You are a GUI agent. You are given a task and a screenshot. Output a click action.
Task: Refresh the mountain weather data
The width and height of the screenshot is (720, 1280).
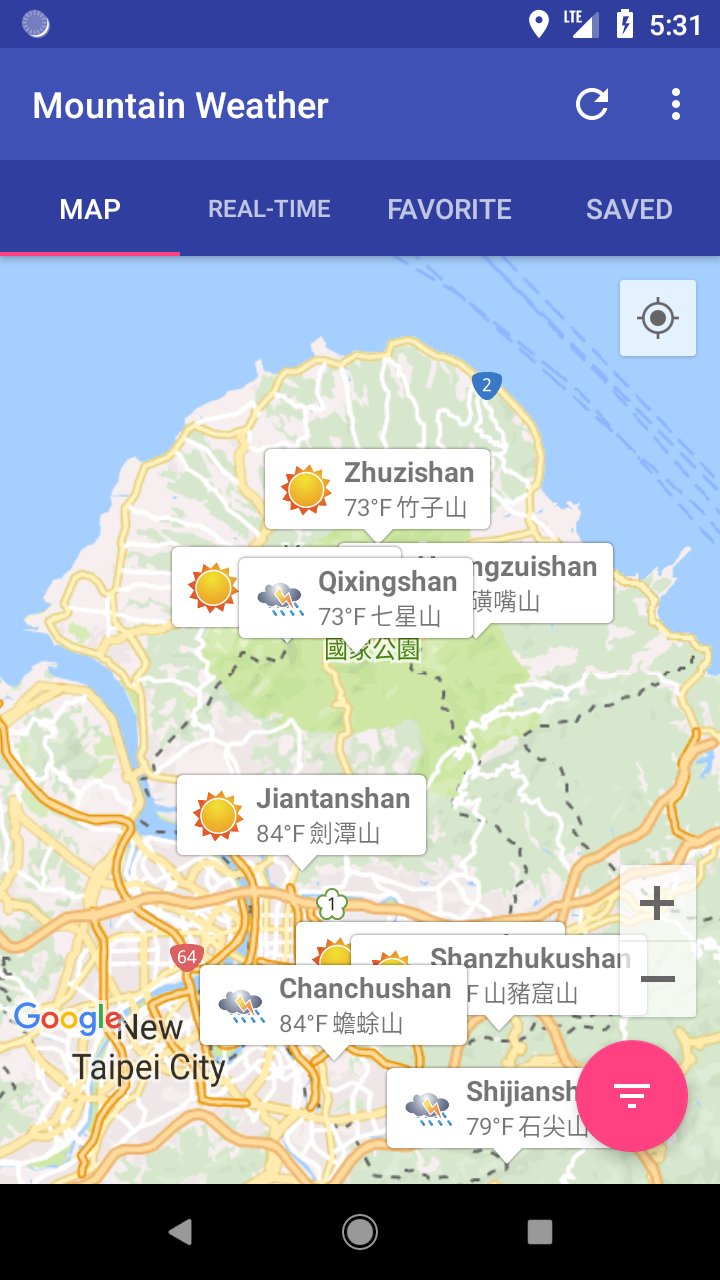592,105
